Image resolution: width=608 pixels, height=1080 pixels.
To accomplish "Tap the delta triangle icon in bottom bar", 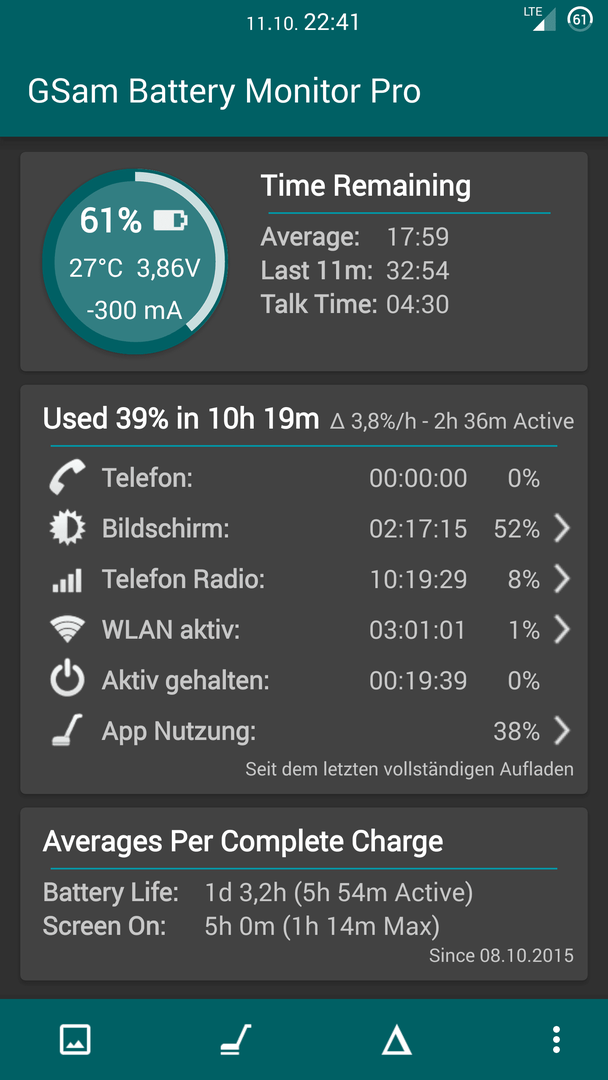I will pos(397,1039).
